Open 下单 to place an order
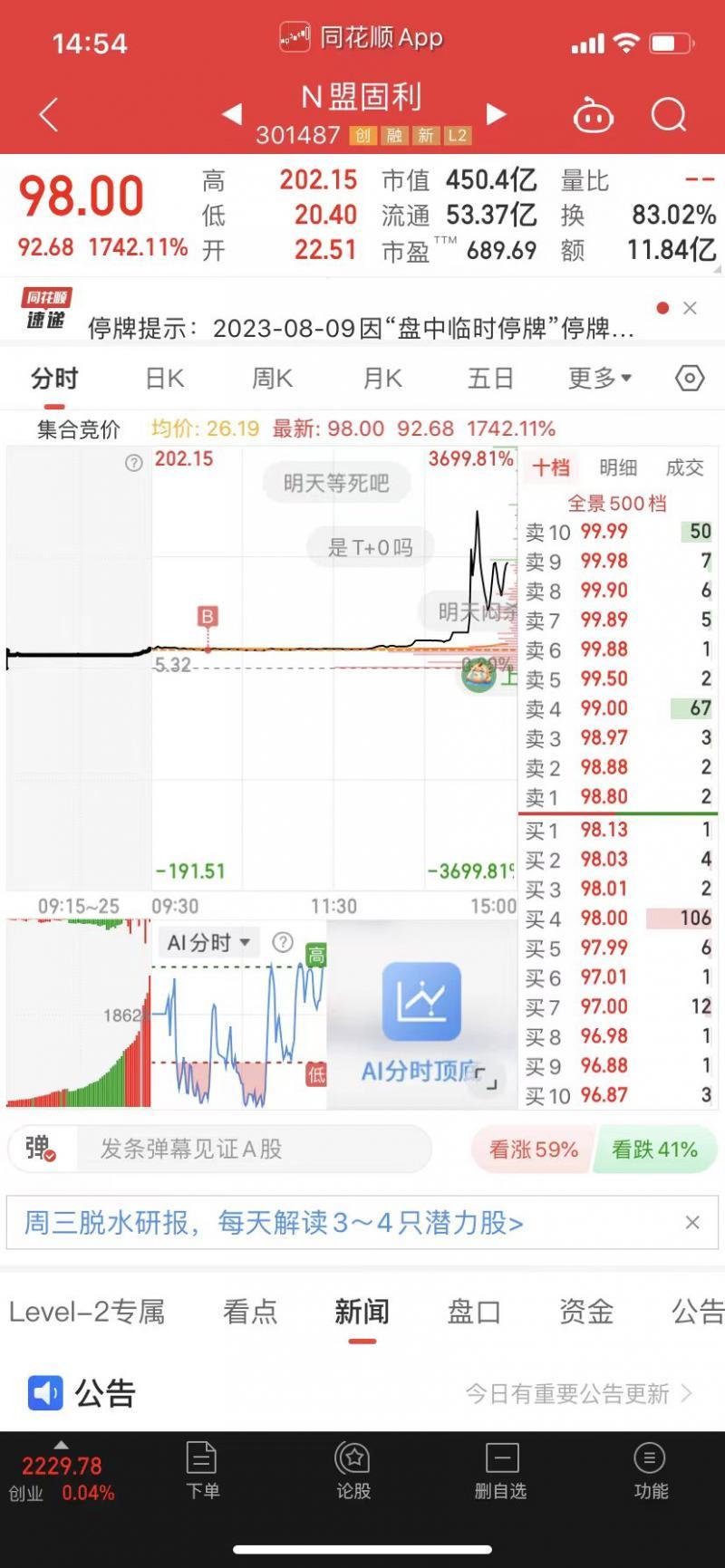Image resolution: width=725 pixels, height=1568 pixels. click(201, 1472)
